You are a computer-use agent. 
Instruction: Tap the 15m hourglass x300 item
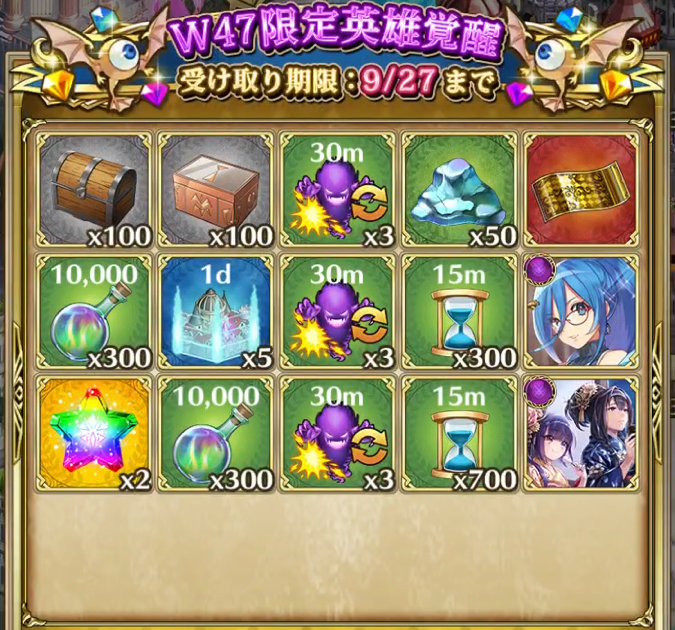pos(460,312)
